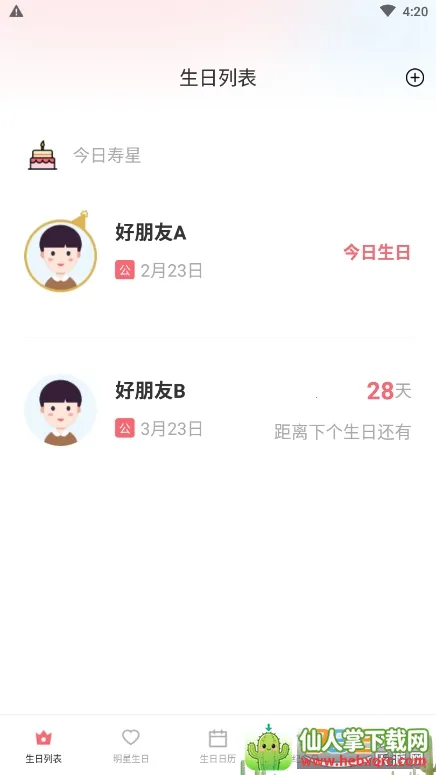This screenshot has height=775, width=436.
Task: Switch to the 生日列表 tab
Action: (x=44, y=745)
